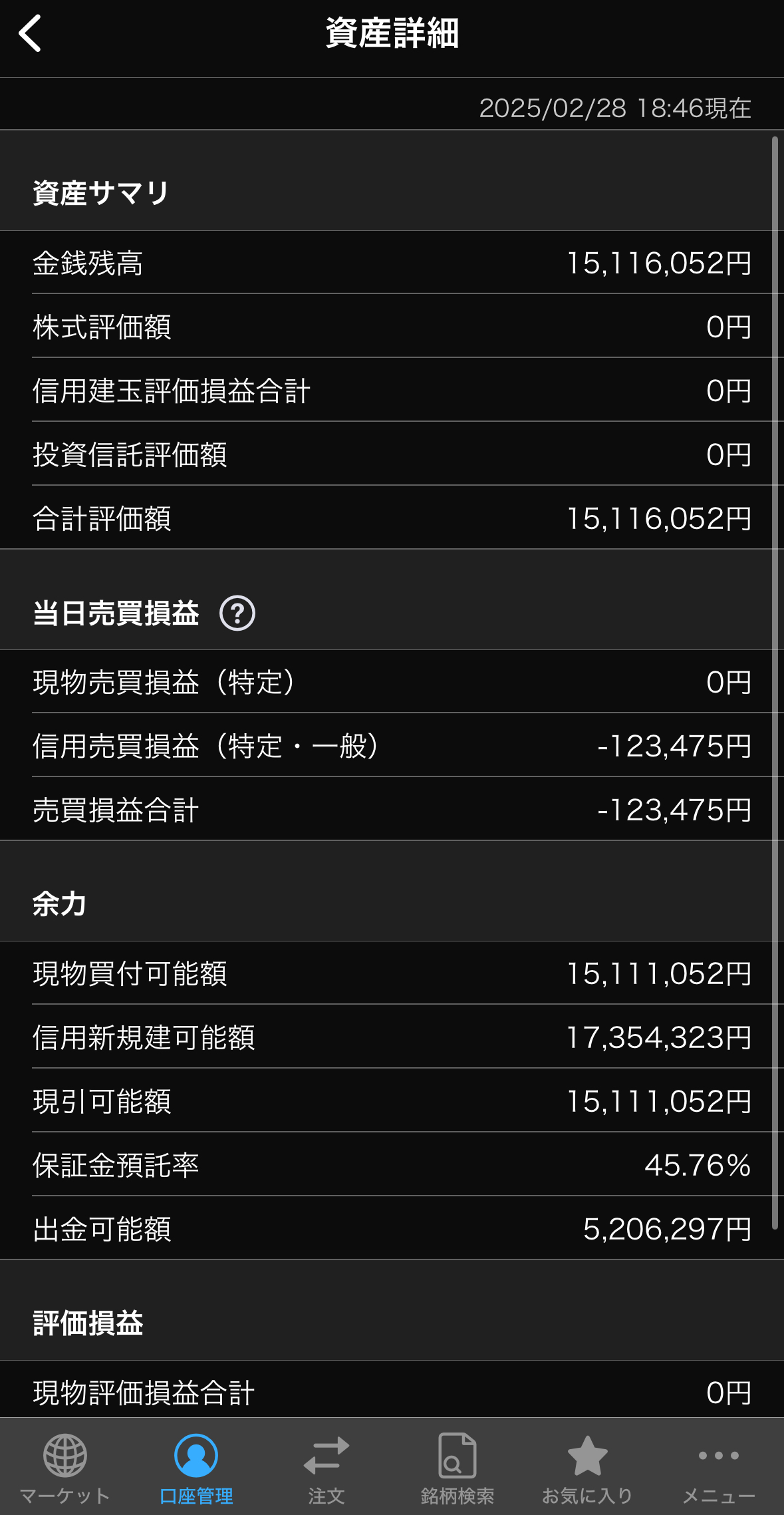
Task: Switch to the お気に入り tab
Action: 587,1467
